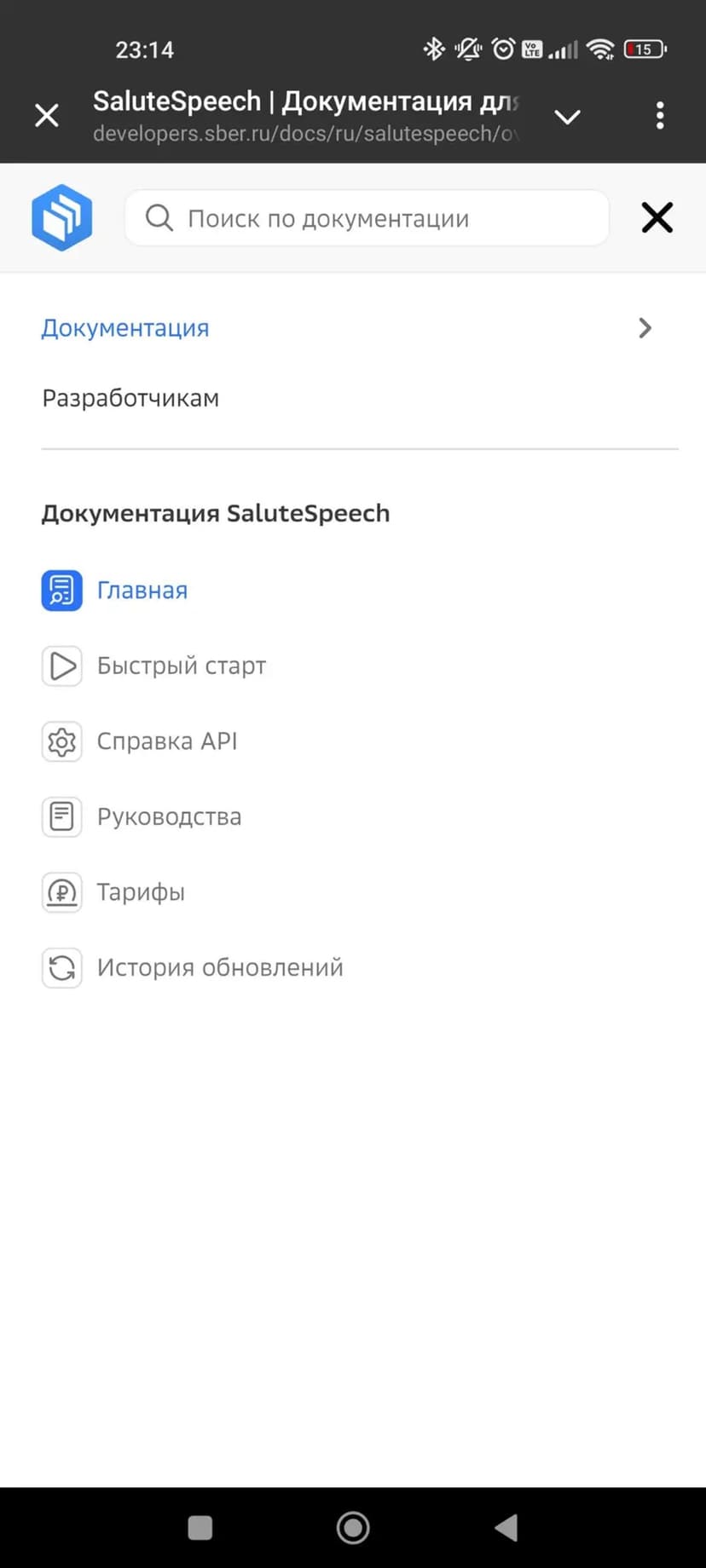
Task: Close the browser custom tab
Action: 47,115
